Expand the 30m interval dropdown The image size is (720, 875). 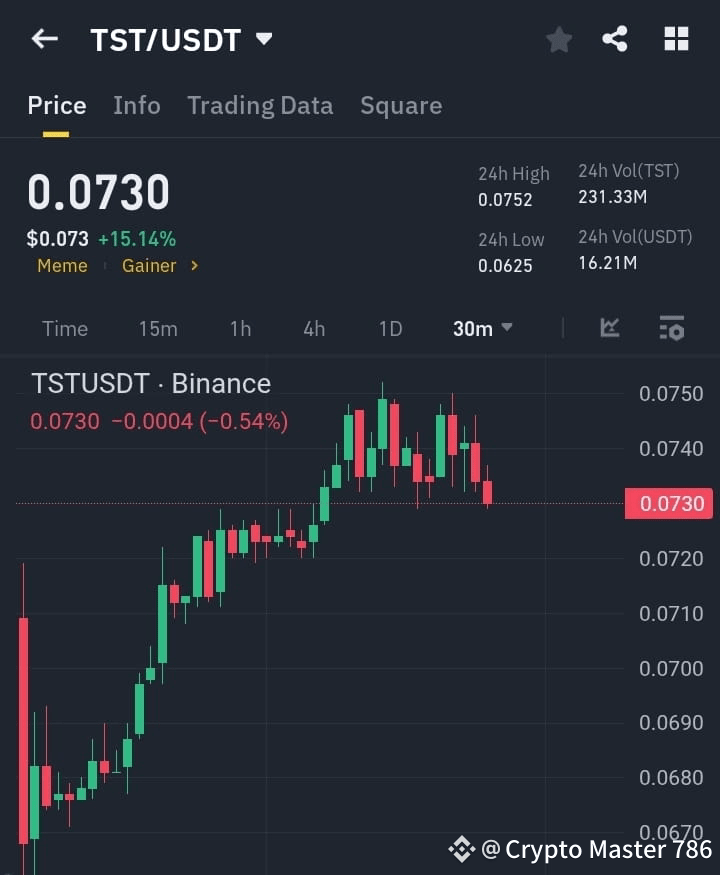tap(482, 327)
